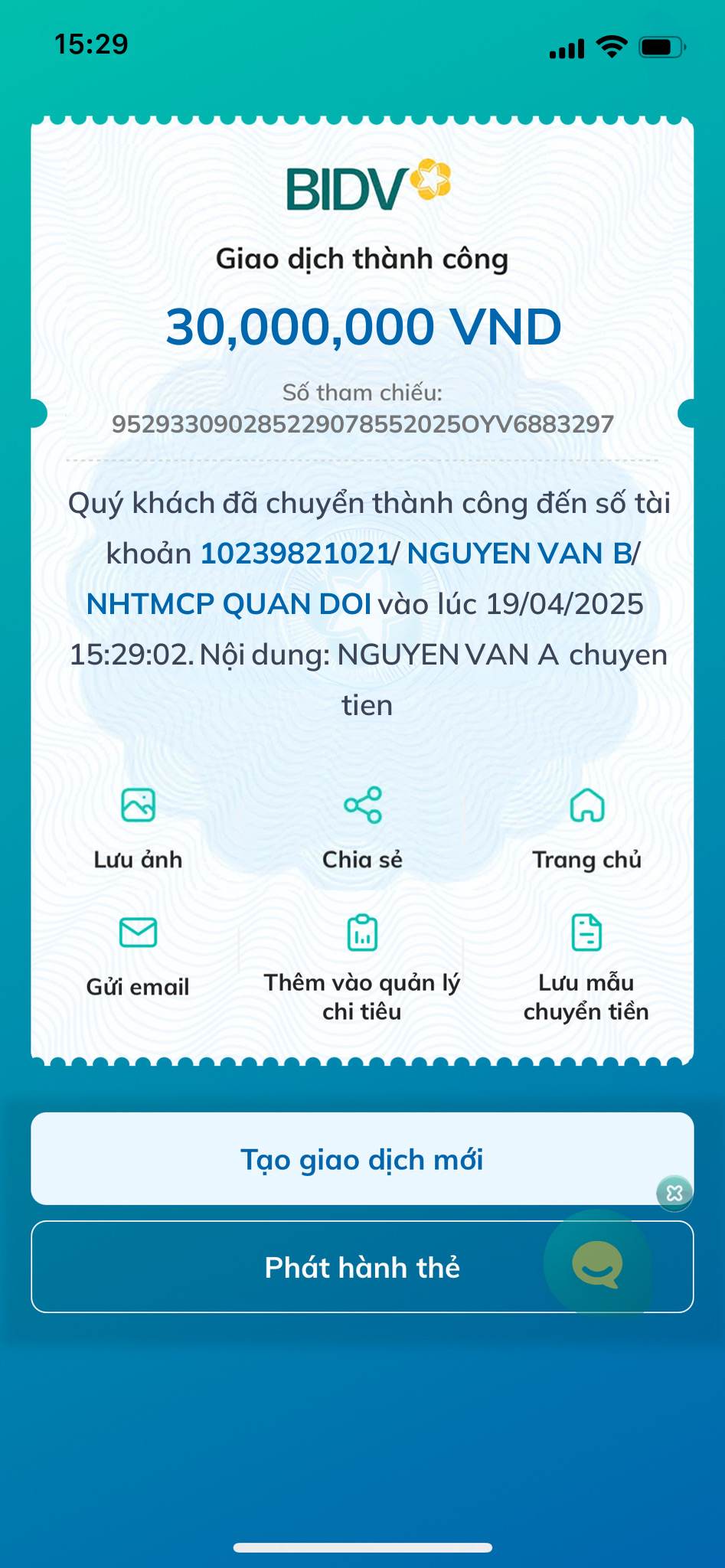
Task: Go to Trang chủ home
Action: pyautogui.click(x=586, y=828)
